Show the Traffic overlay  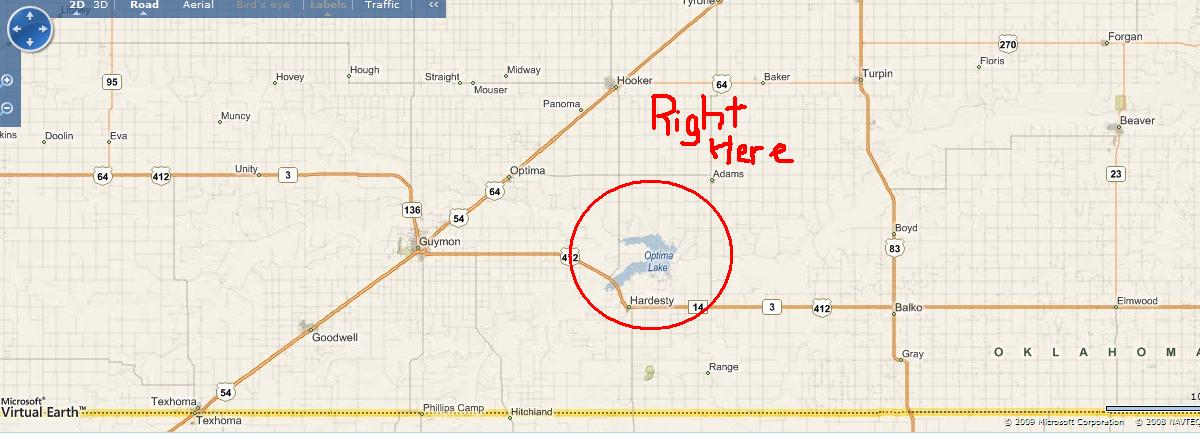pyautogui.click(x=382, y=5)
